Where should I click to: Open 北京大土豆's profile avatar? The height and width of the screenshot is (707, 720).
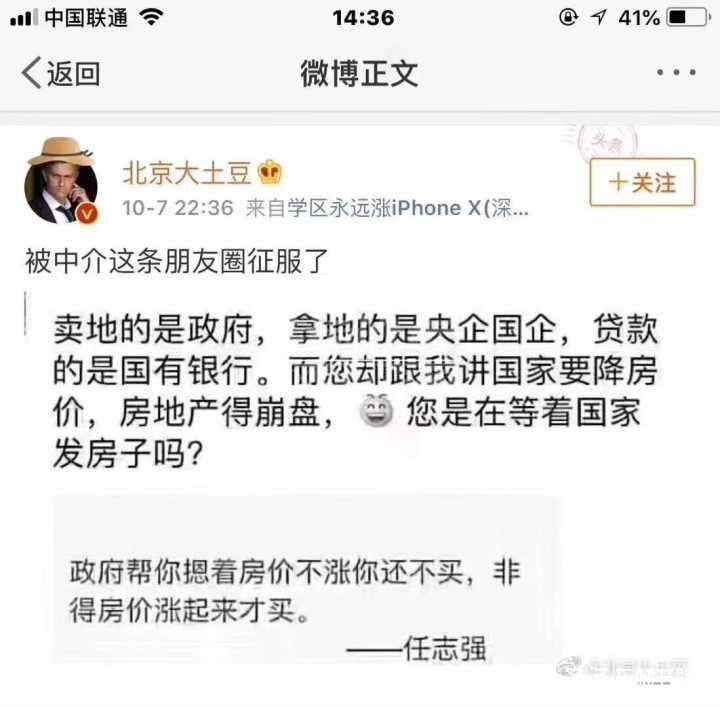pos(60,181)
